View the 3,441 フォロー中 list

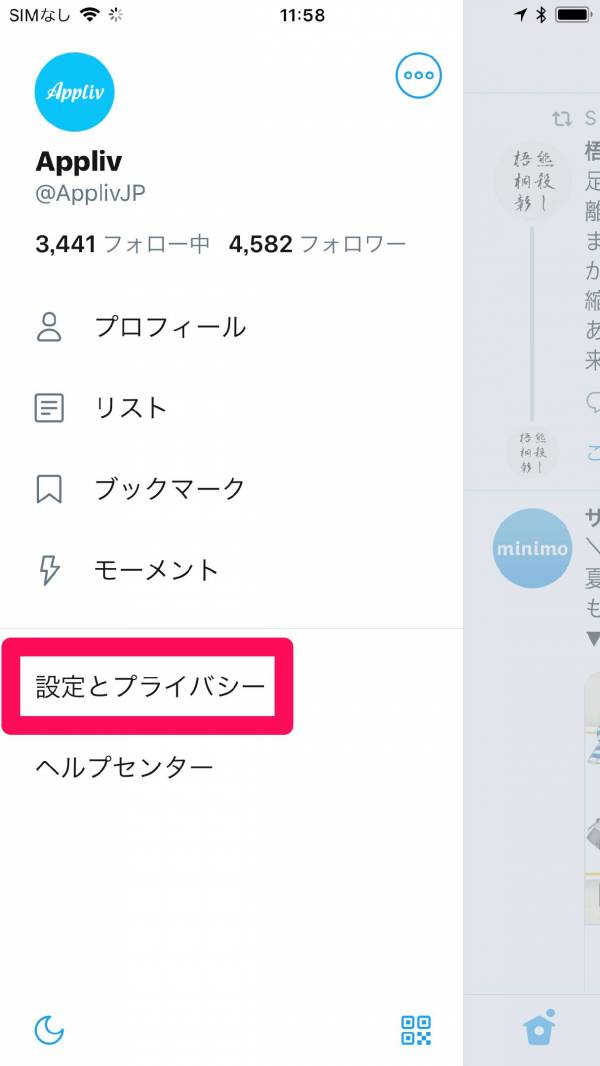pyautogui.click(x=122, y=244)
